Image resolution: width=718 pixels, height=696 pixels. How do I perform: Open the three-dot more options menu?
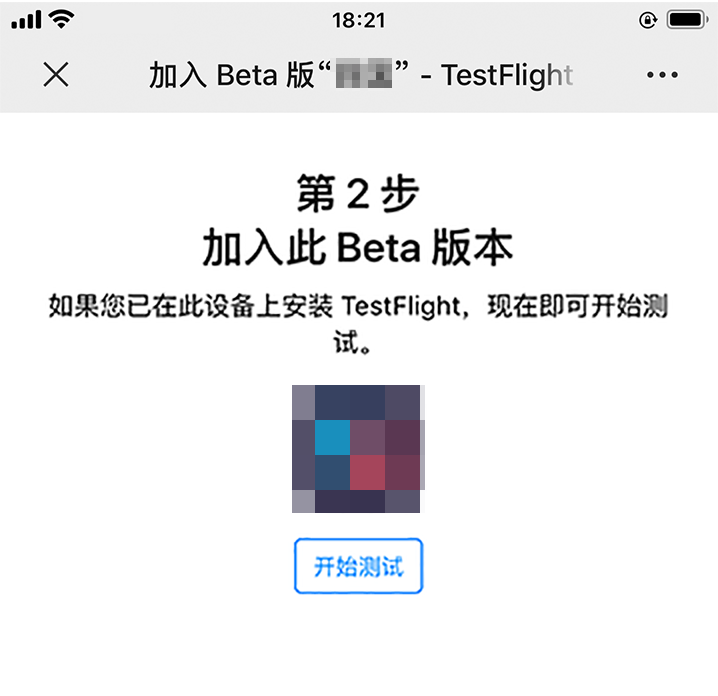663,75
